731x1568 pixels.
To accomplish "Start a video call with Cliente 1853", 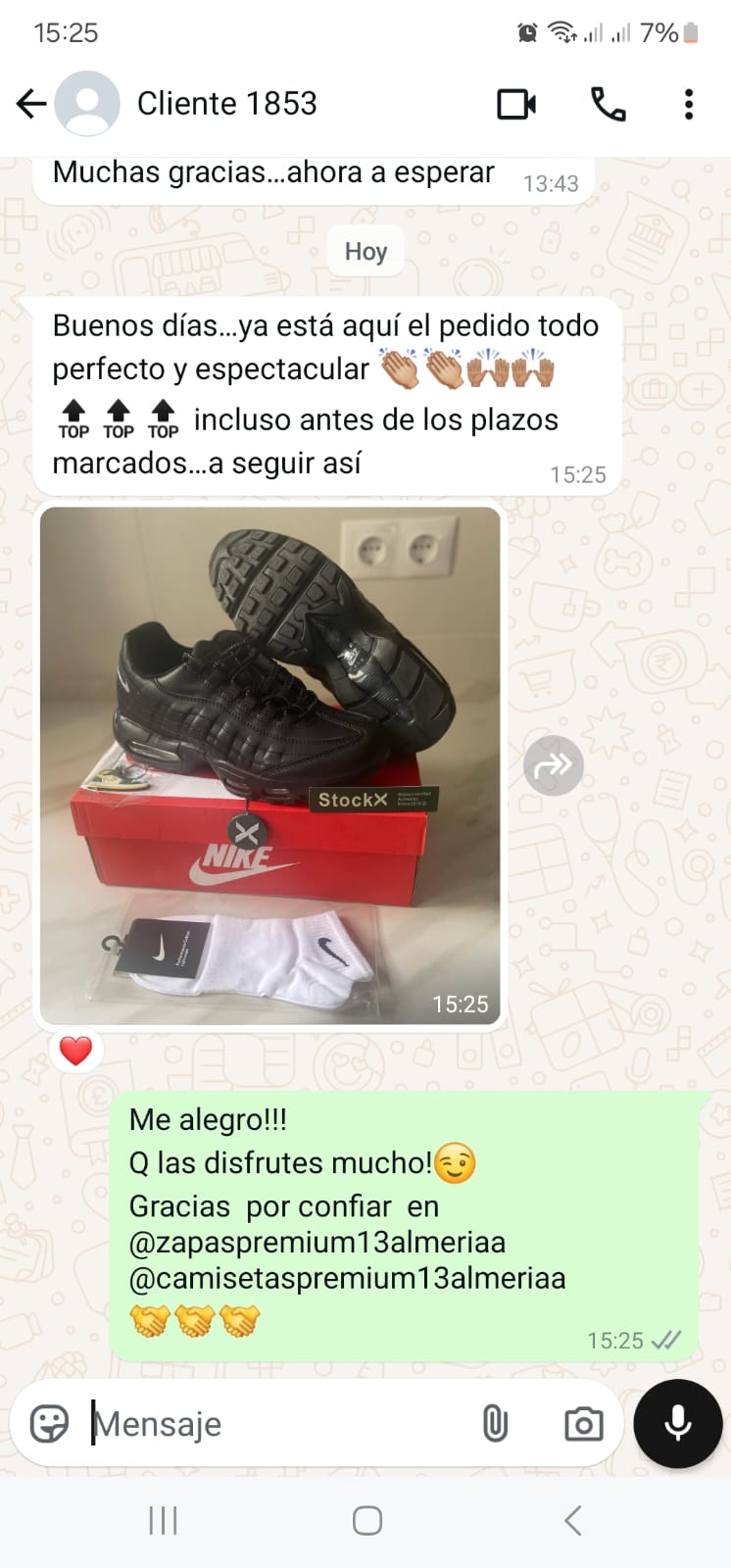I will coord(516,104).
